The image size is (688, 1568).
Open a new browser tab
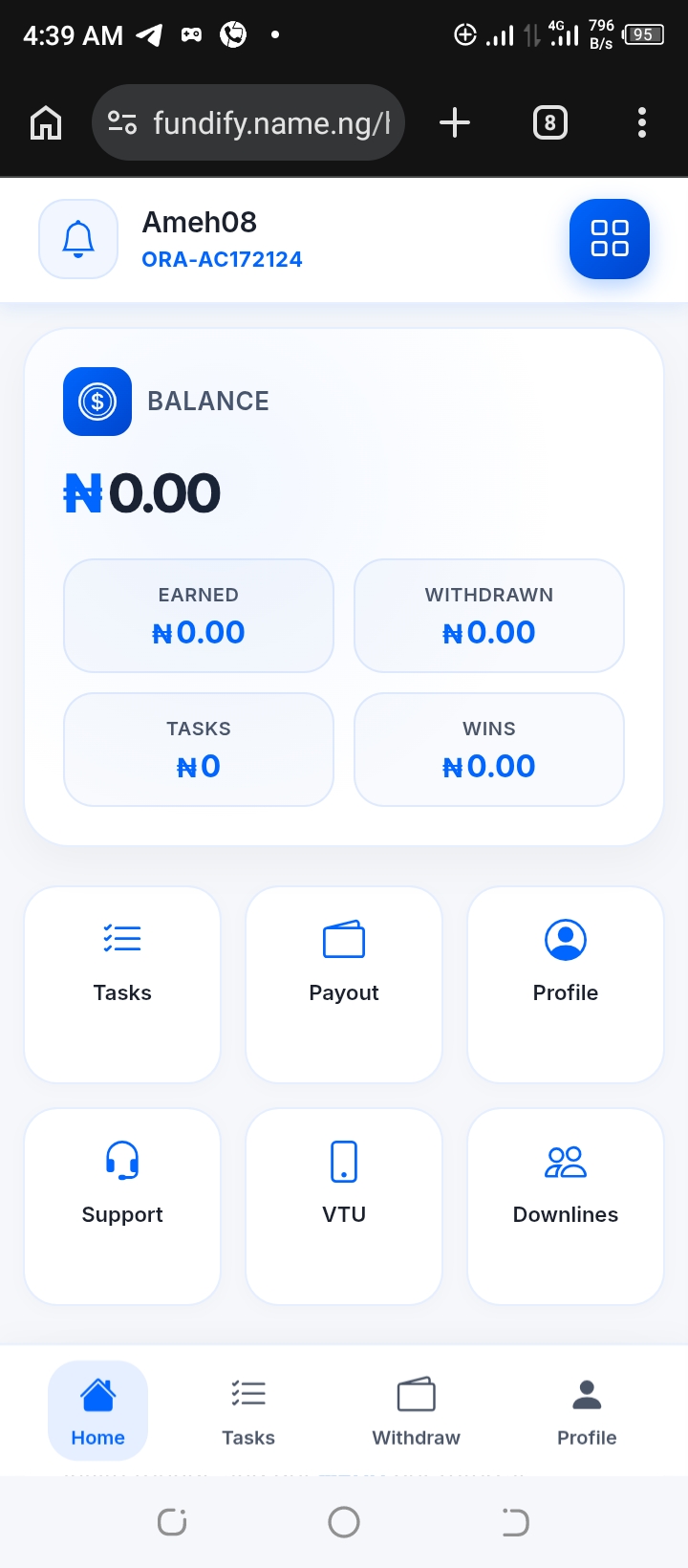click(x=455, y=122)
